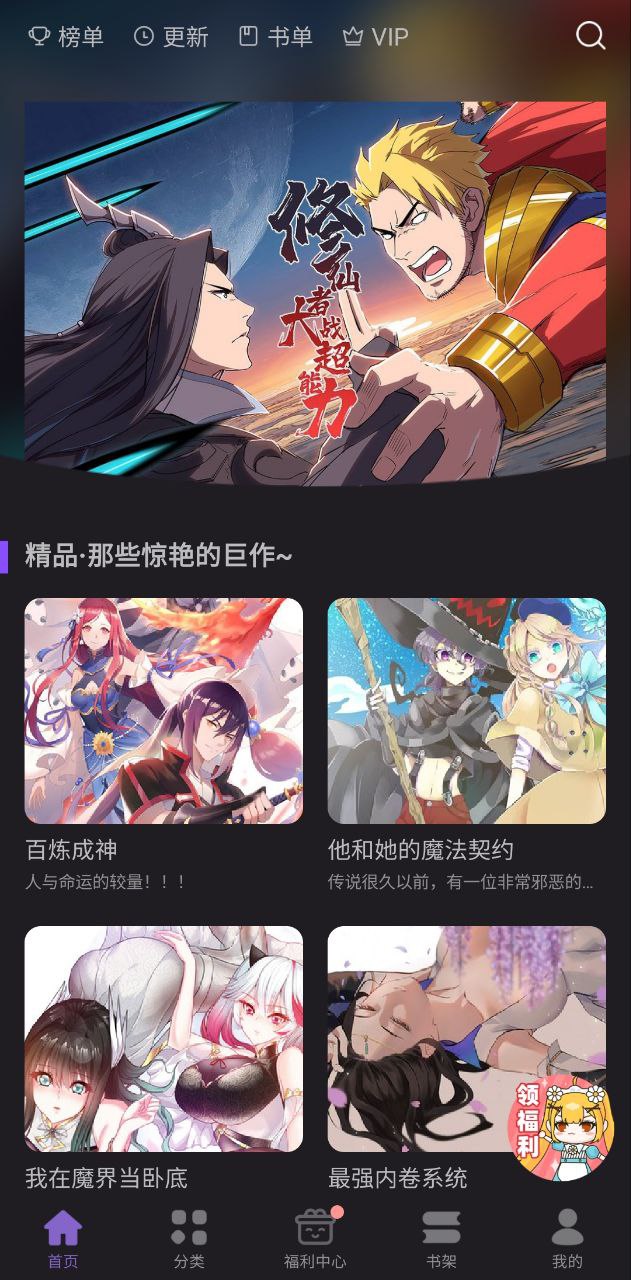Open the comic 百炼成神
This screenshot has height=1280, width=631.
click(x=163, y=711)
